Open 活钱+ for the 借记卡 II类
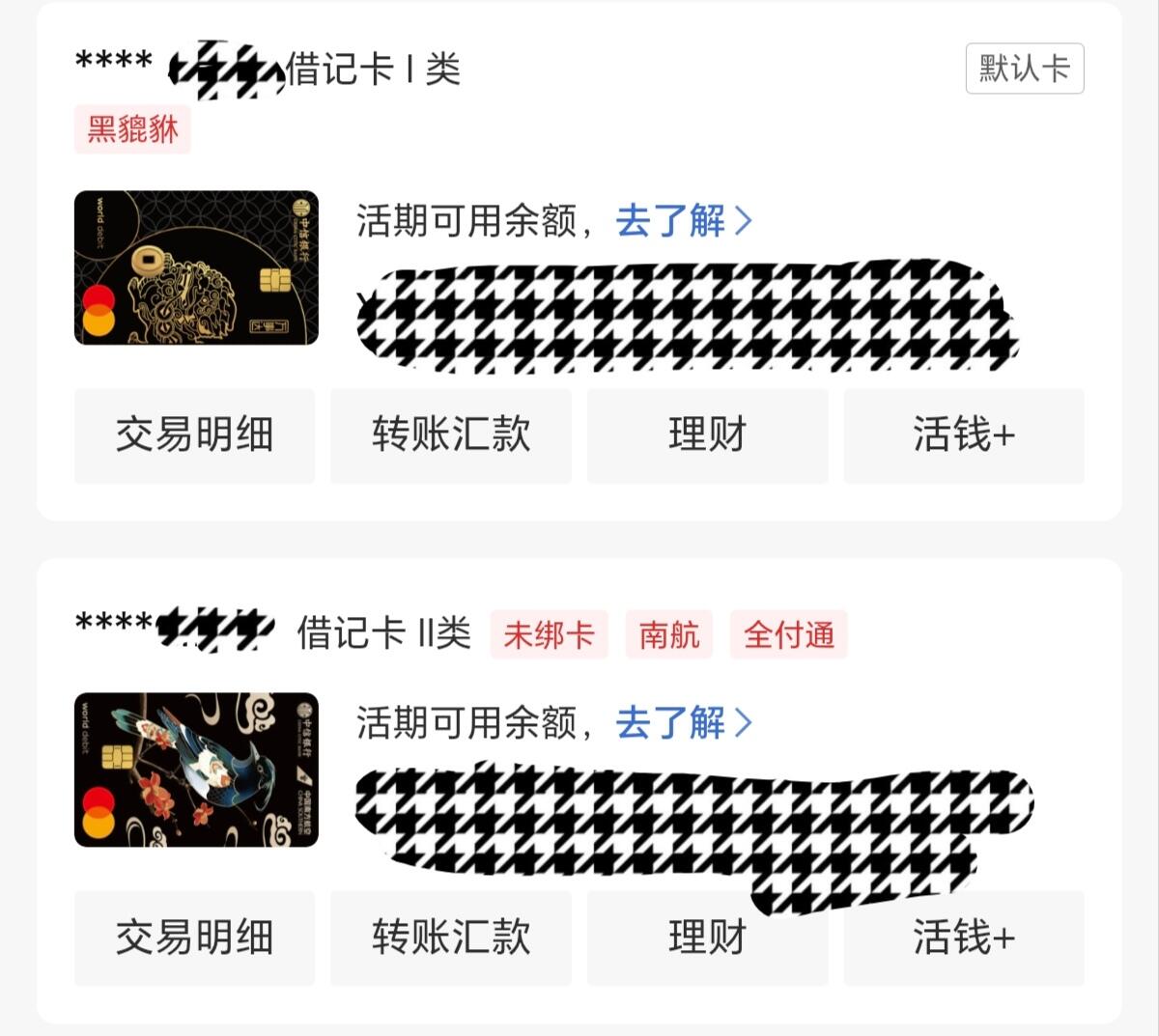 tap(963, 938)
